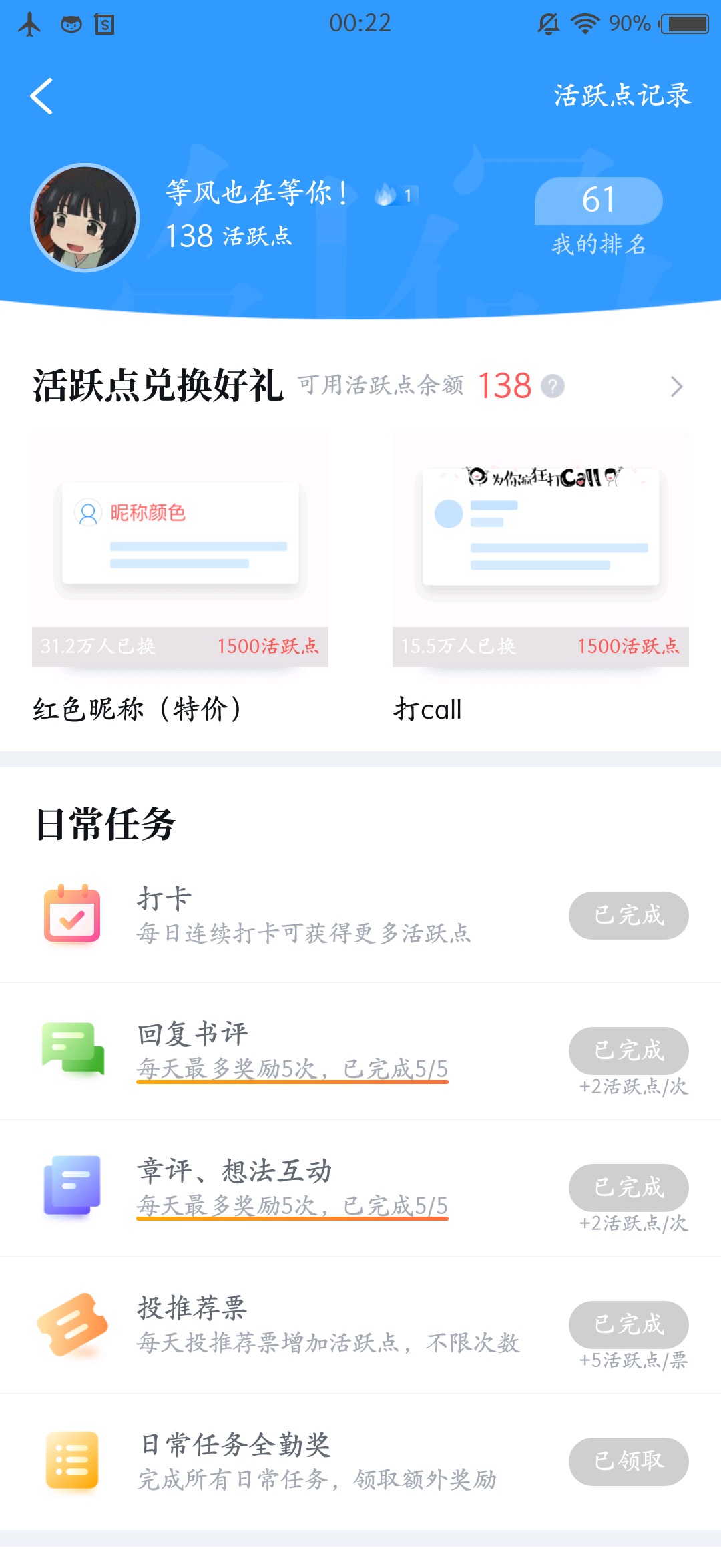Expand 活跃点兑换好礼 with the chevron

point(677,386)
